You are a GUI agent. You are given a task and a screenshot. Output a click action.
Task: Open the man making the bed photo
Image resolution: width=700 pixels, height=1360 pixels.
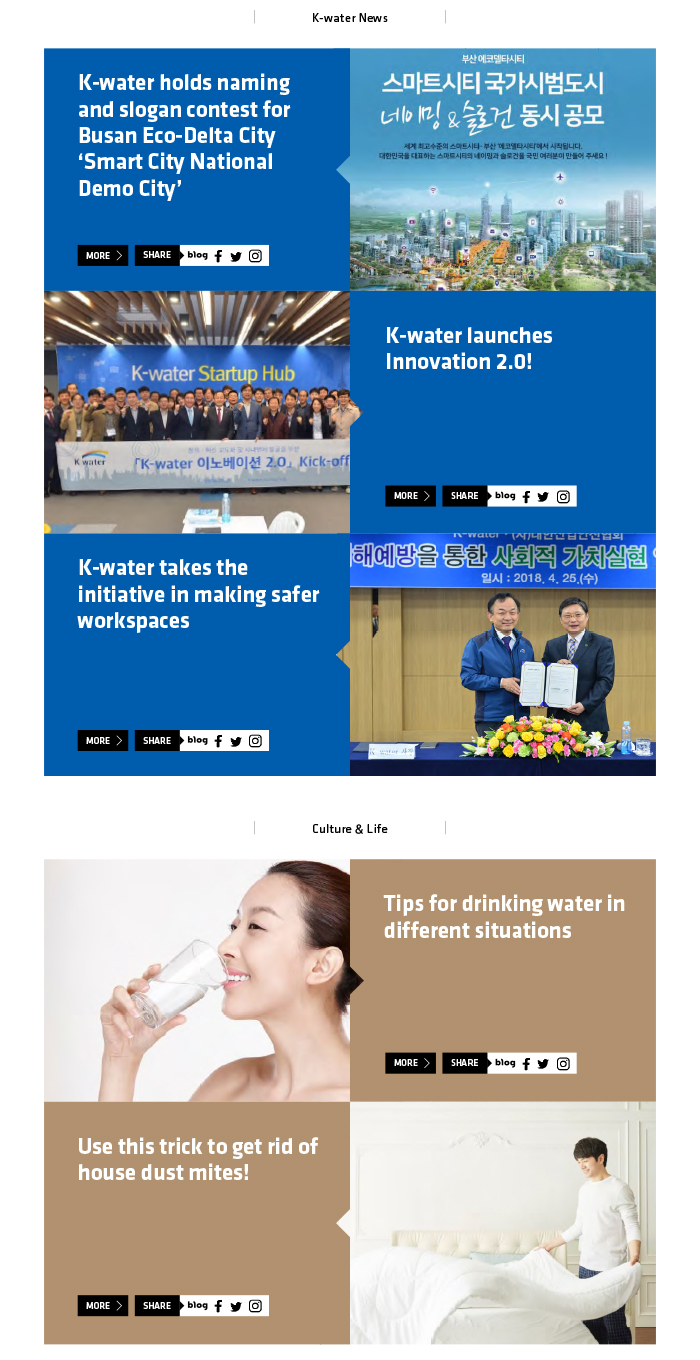click(x=503, y=1223)
